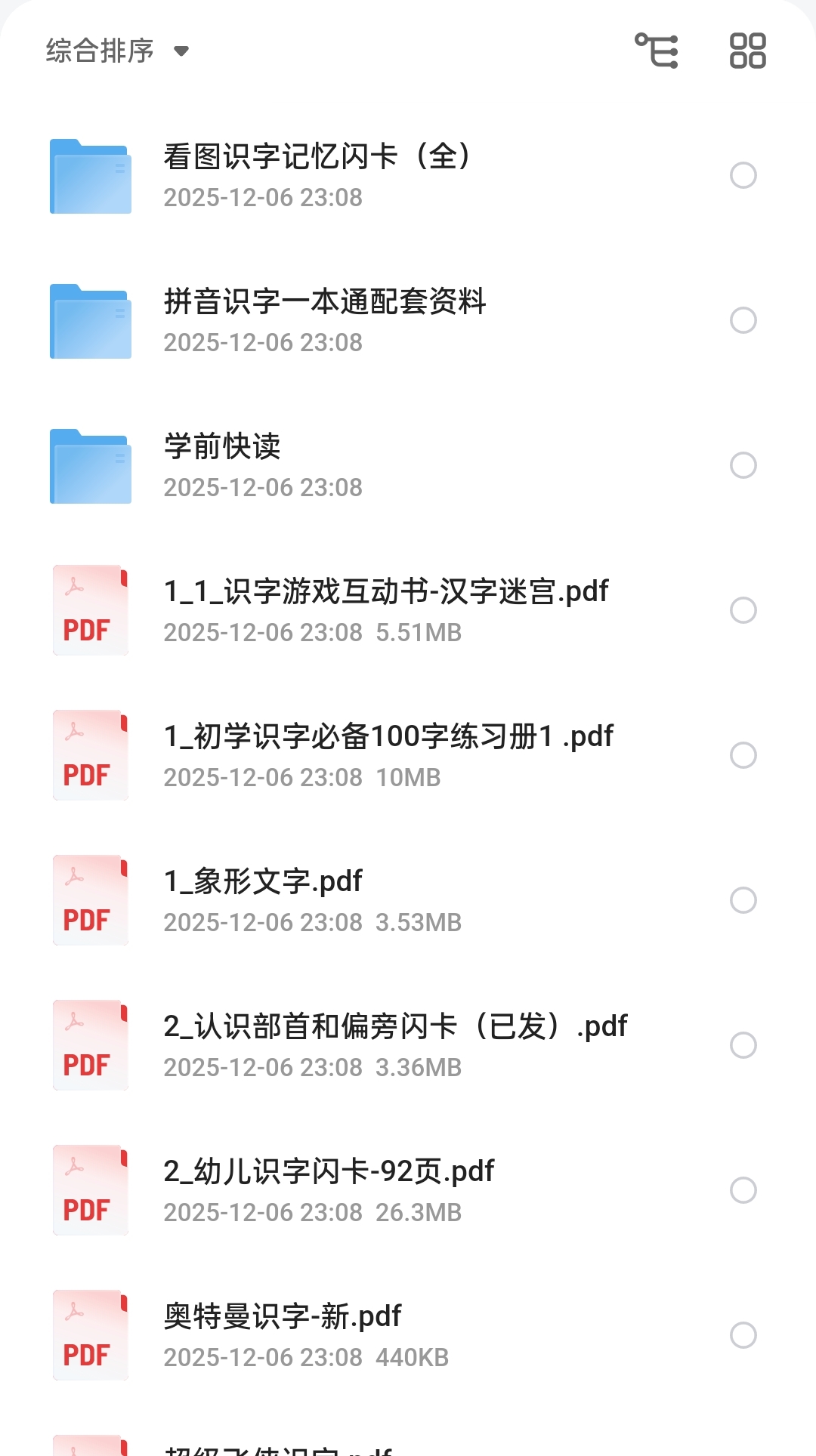Select the 拼音识字一本通配套资料 folder
816x1456 pixels.
pos(743,320)
